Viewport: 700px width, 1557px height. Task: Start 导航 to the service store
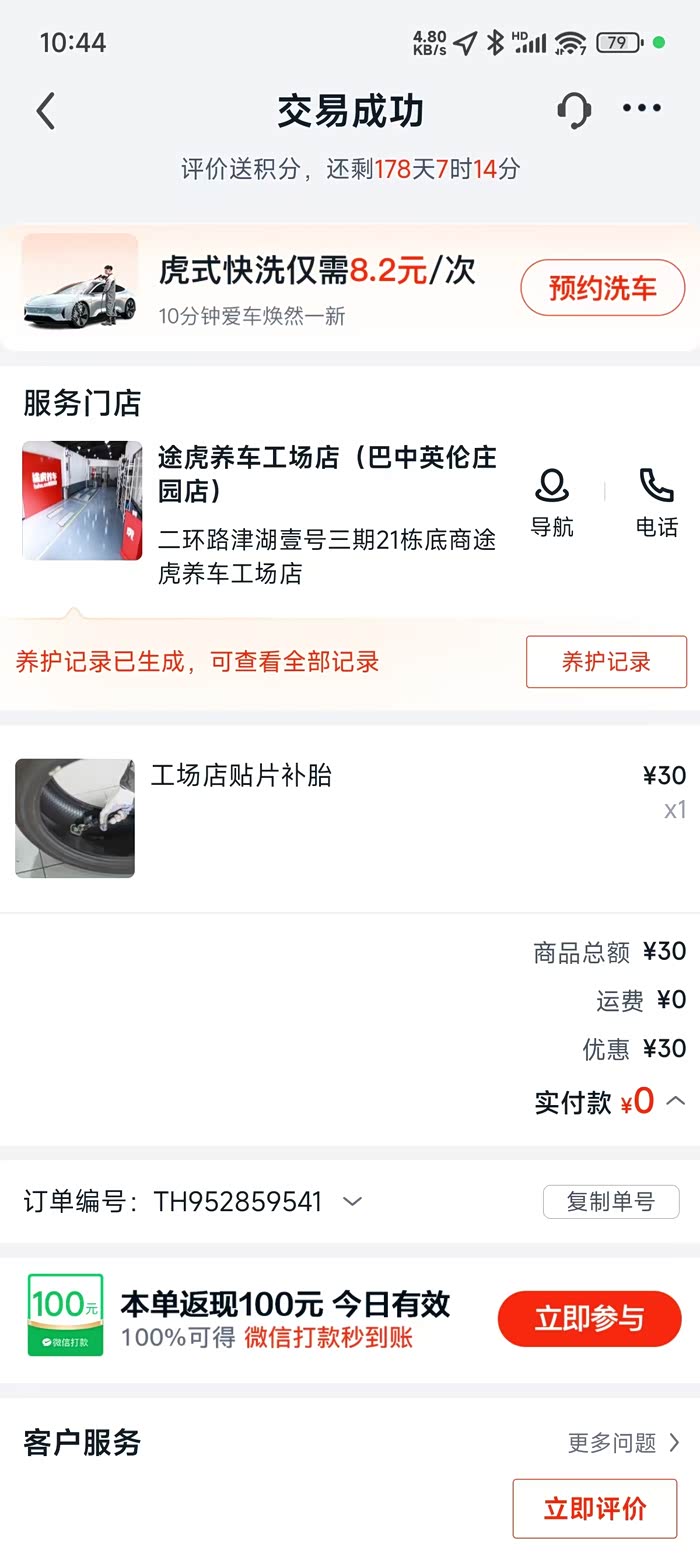click(552, 502)
